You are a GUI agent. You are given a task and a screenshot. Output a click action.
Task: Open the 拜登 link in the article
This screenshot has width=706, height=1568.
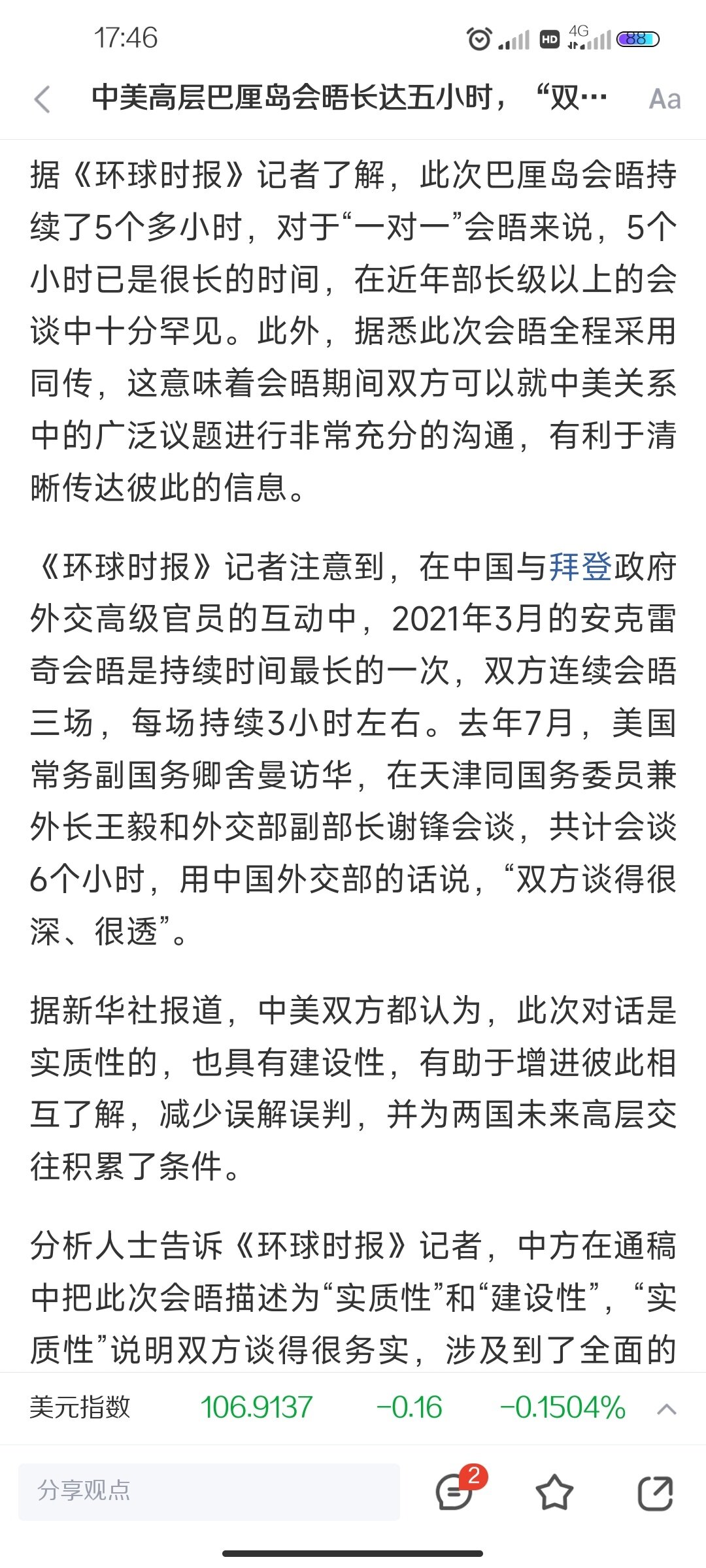[580, 566]
